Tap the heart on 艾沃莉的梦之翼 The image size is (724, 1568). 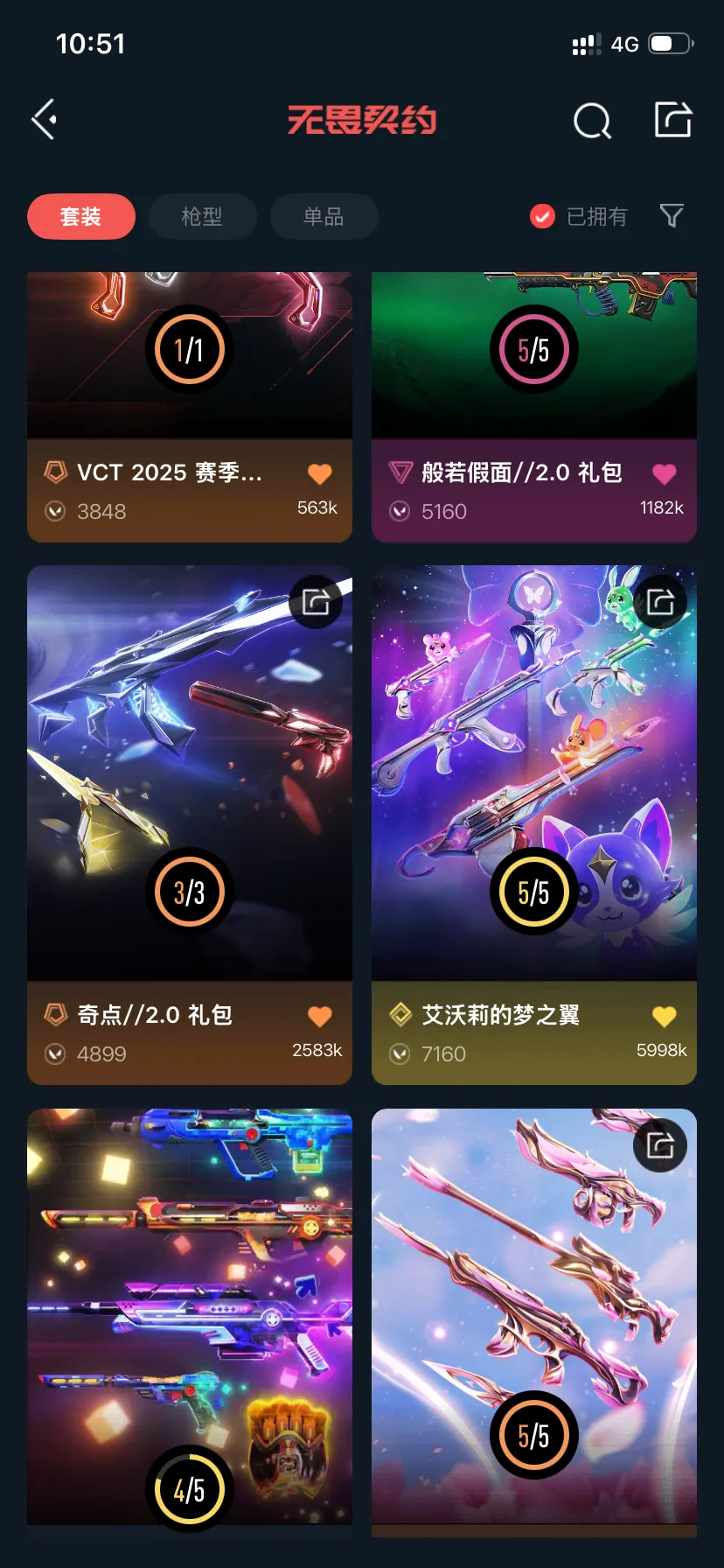[x=665, y=1016]
